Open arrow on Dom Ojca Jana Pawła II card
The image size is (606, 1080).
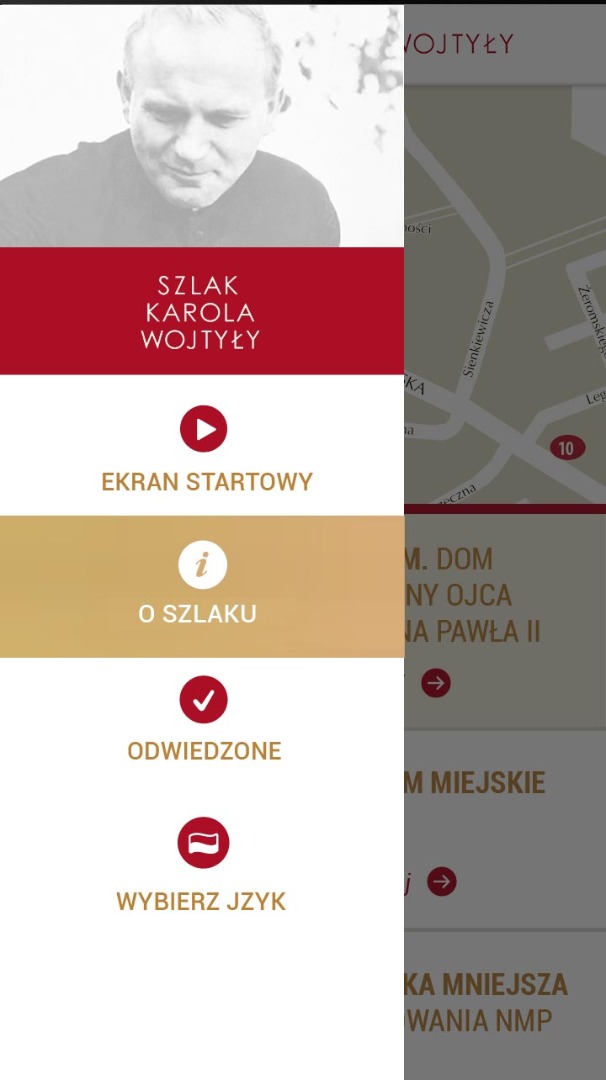tap(436, 683)
